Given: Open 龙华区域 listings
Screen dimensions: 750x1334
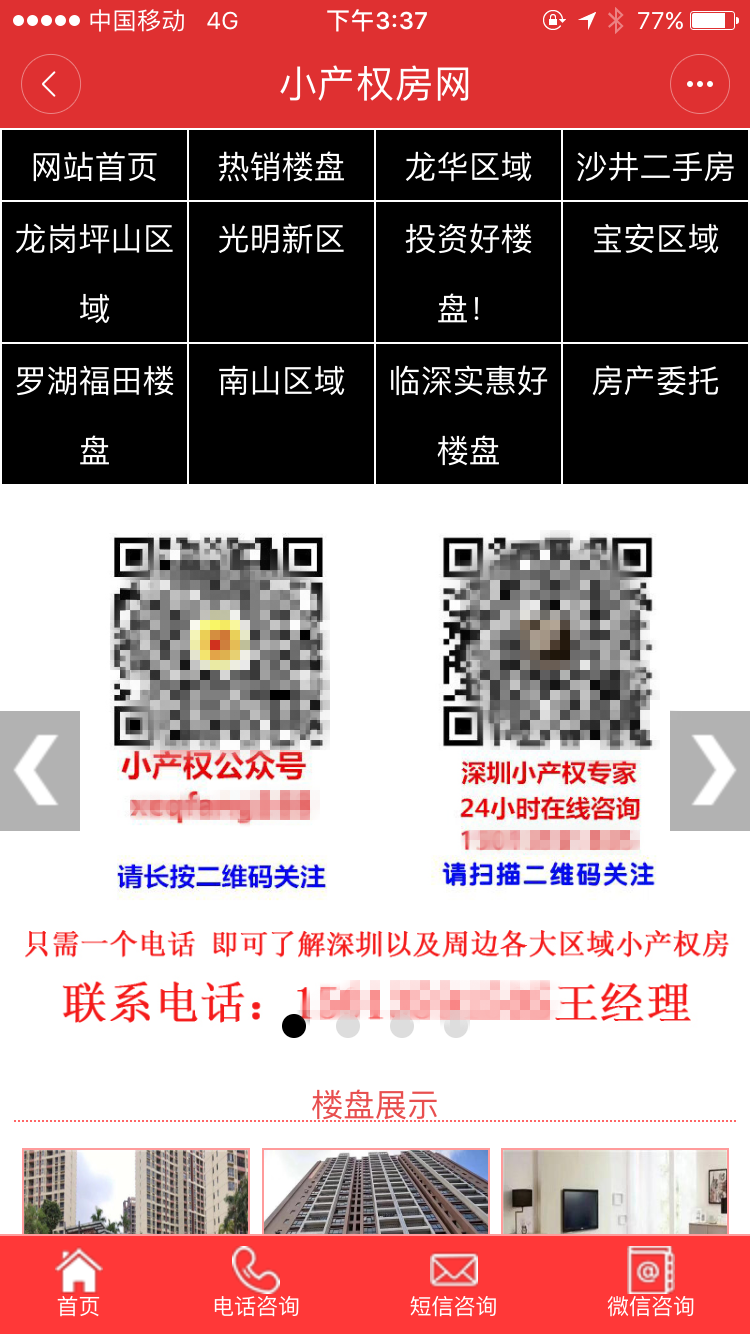Looking at the screenshot, I should point(468,166).
